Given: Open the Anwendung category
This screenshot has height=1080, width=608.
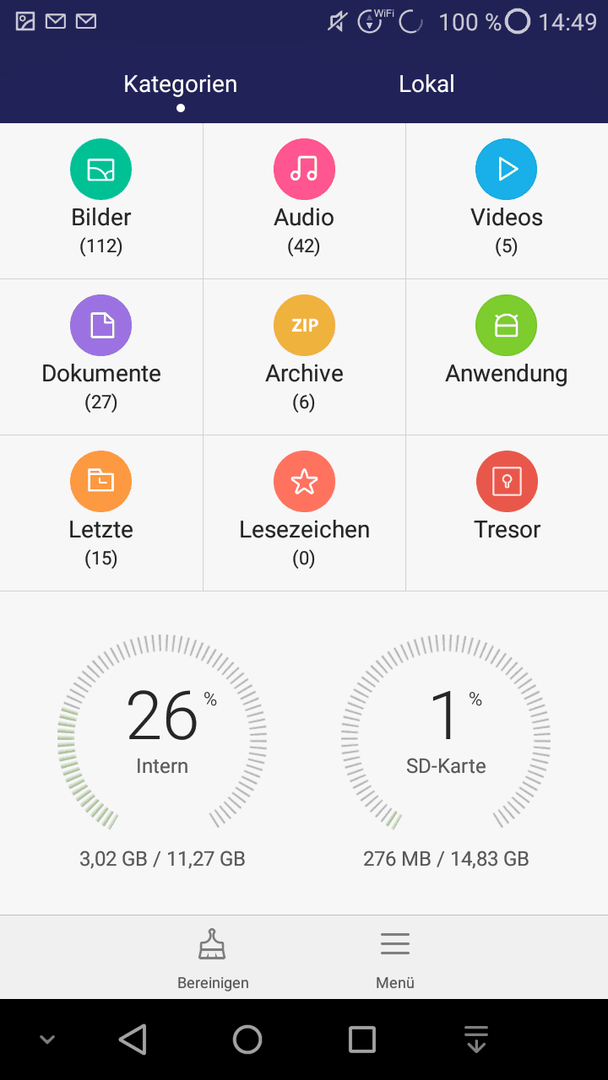Looking at the screenshot, I should pyautogui.click(x=507, y=357).
